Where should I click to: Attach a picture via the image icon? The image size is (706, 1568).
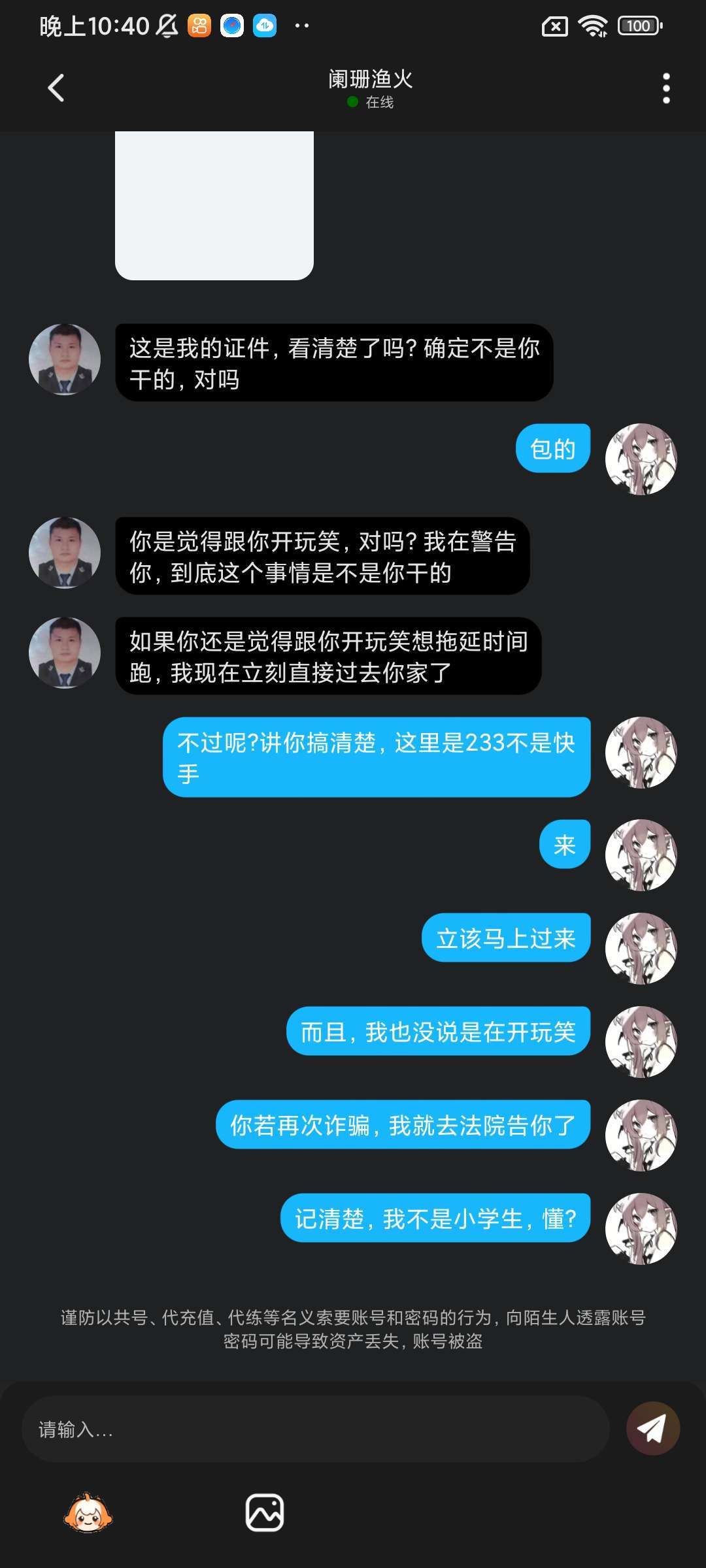(265, 1512)
